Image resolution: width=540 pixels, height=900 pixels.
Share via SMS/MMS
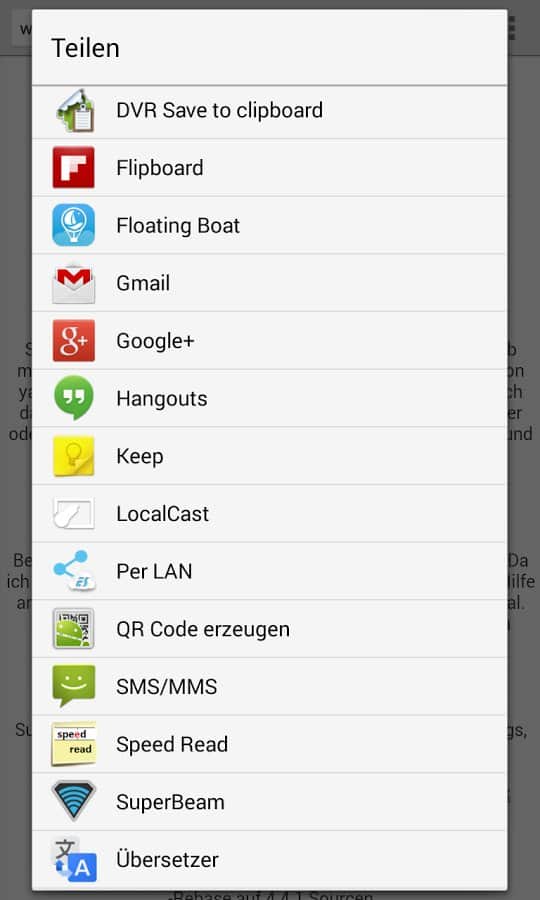269,686
